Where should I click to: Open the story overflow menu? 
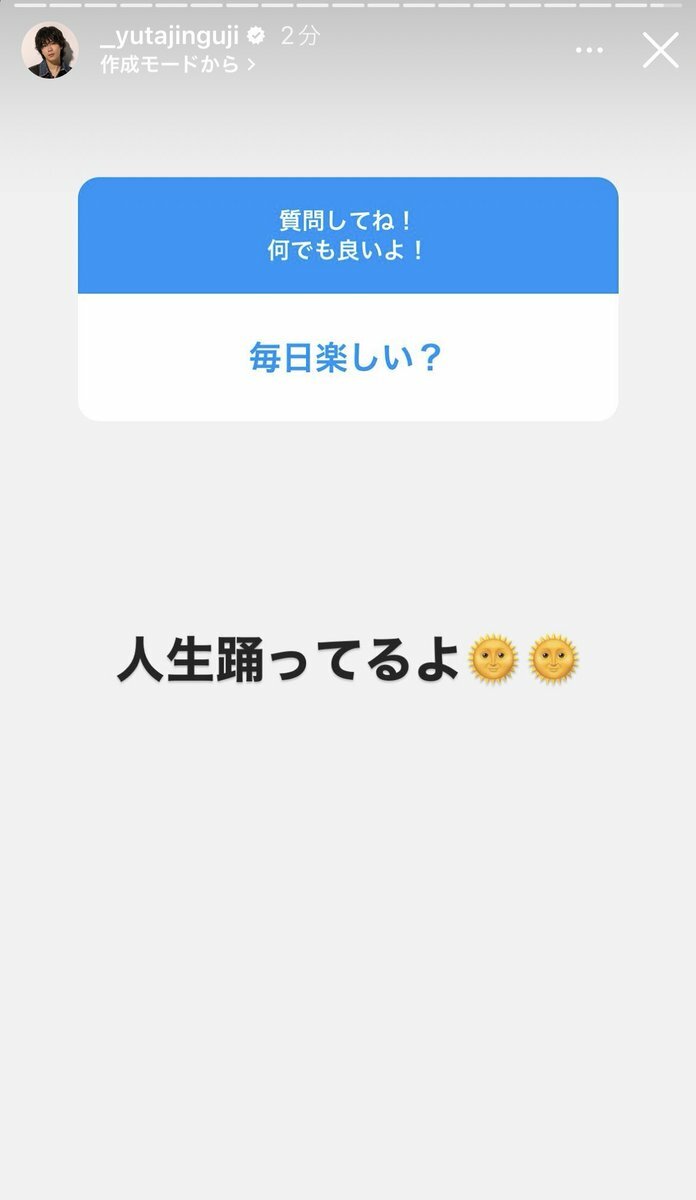[590, 50]
